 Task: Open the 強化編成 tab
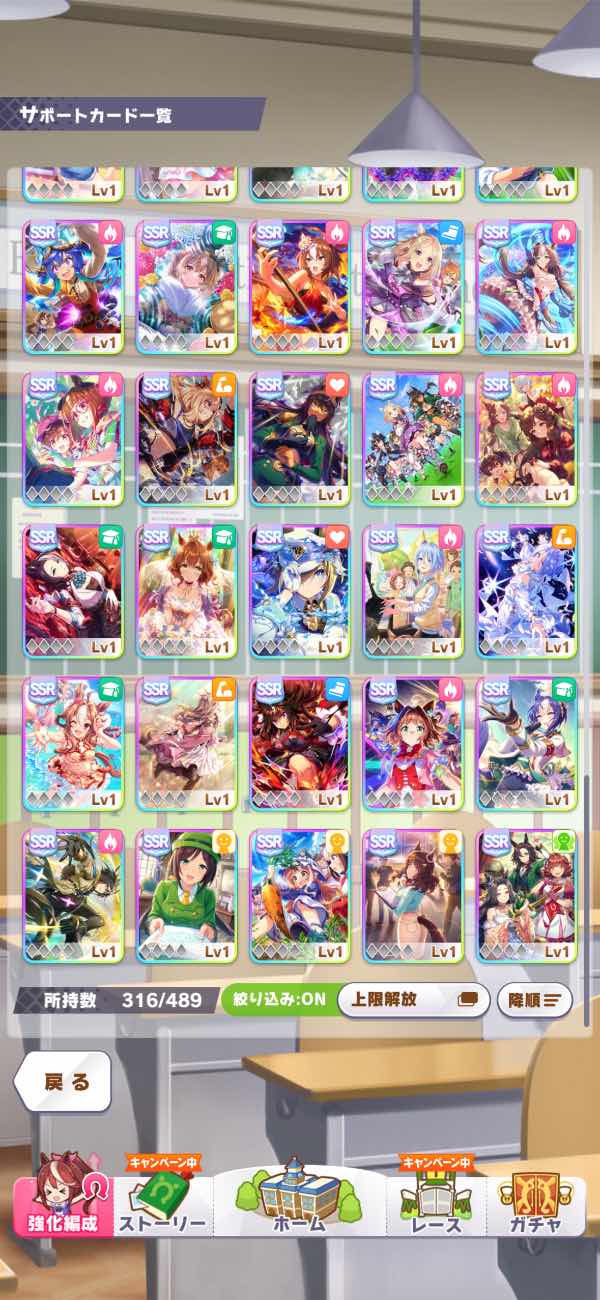pos(63,1207)
